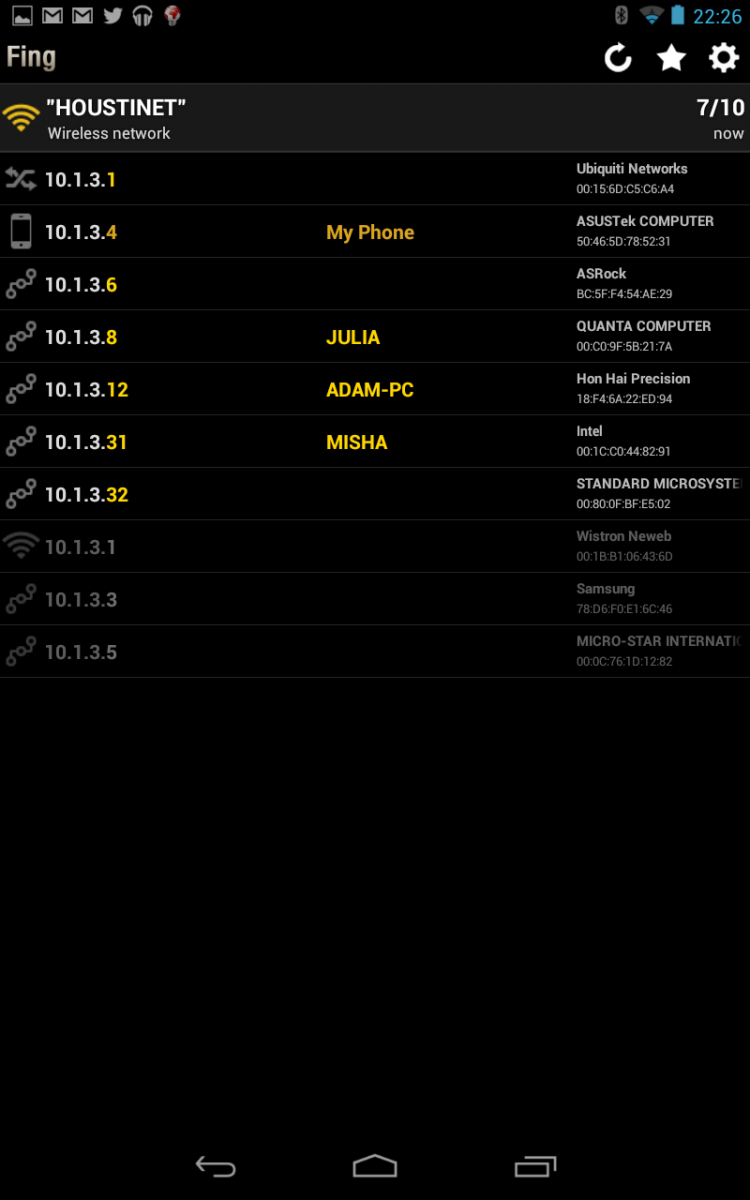The width and height of the screenshot is (750, 1200).
Task: Open device 10.1.3.32 from Standard Microsystems
Action: point(375,495)
